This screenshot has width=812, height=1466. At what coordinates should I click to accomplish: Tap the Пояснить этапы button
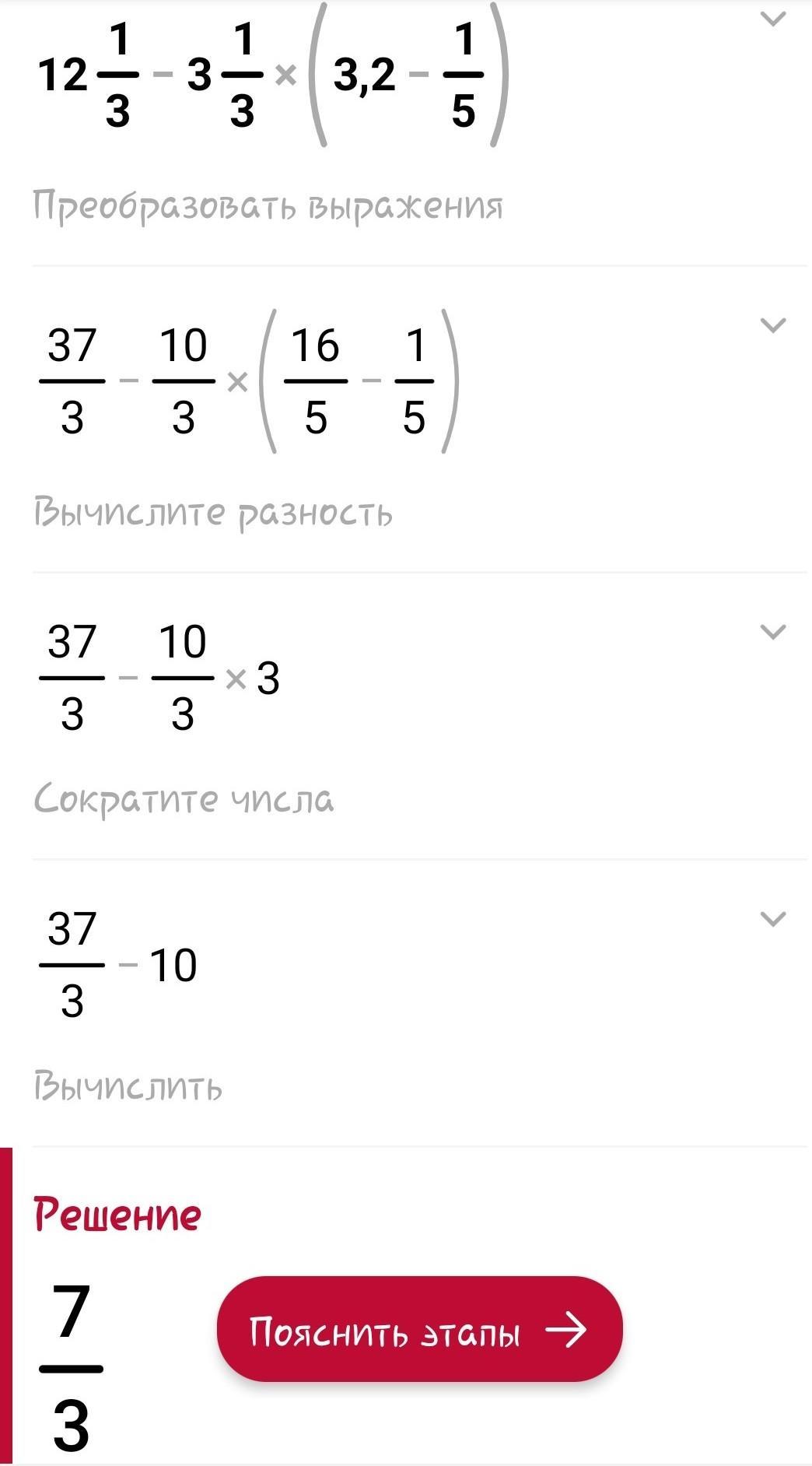419,1330
